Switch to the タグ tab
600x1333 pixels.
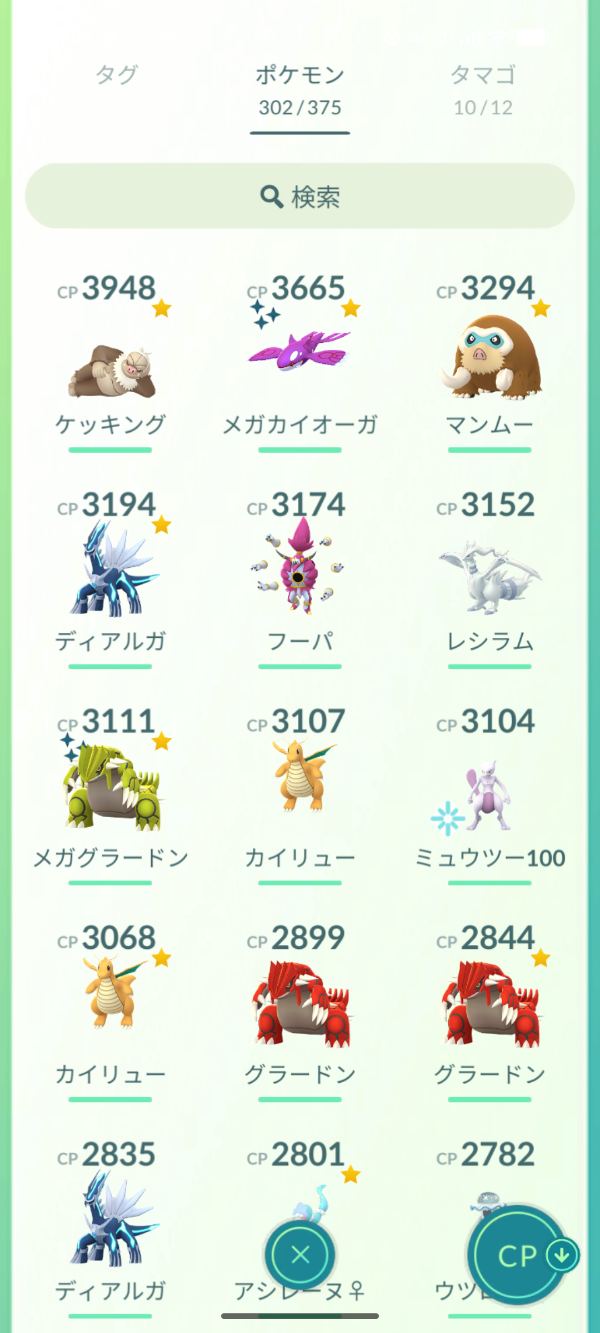click(116, 75)
